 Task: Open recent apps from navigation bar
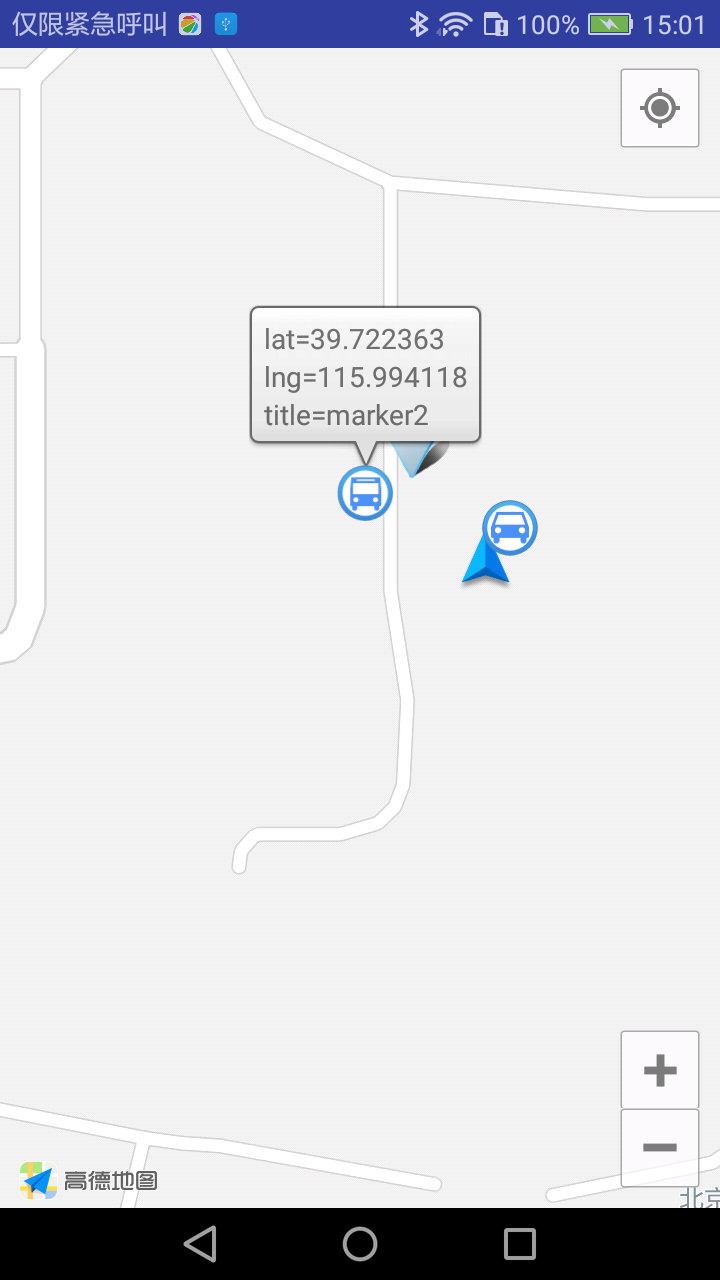click(520, 1244)
